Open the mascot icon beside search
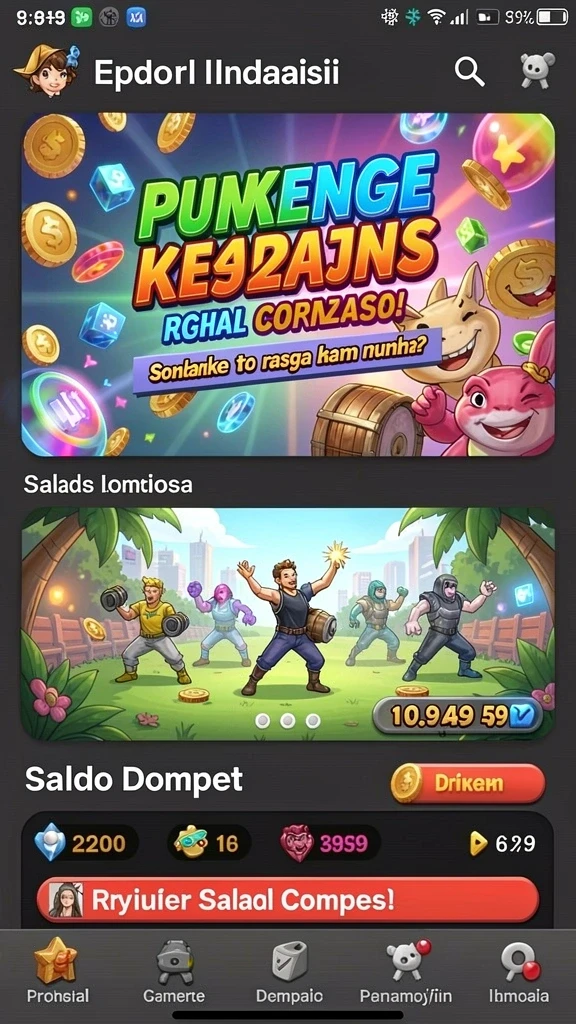Viewport: 576px width, 1024px height. 537,71
